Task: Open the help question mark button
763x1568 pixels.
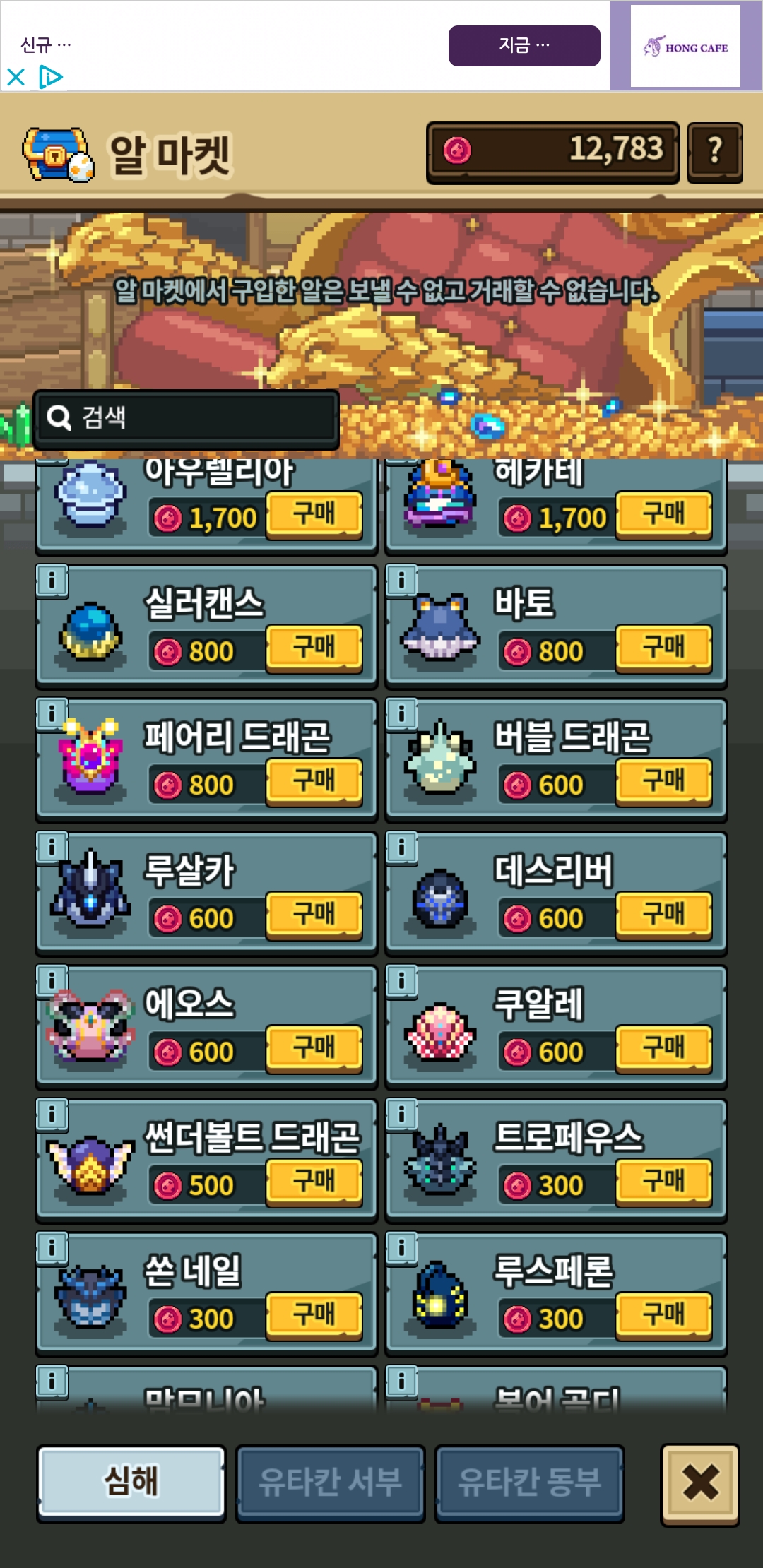Action: coord(714,152)
